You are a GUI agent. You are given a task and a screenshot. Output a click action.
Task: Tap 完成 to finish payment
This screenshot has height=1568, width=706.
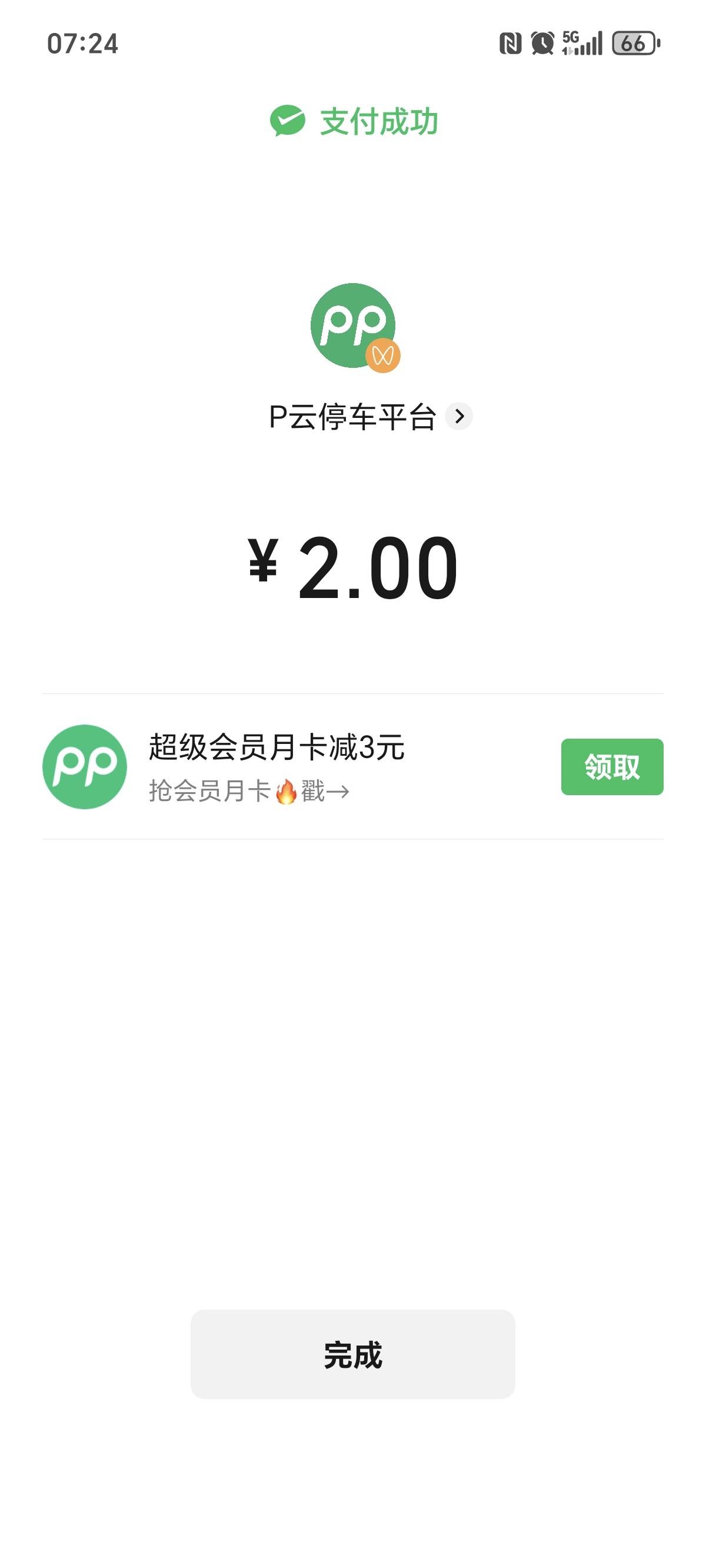pos(352,1354)
